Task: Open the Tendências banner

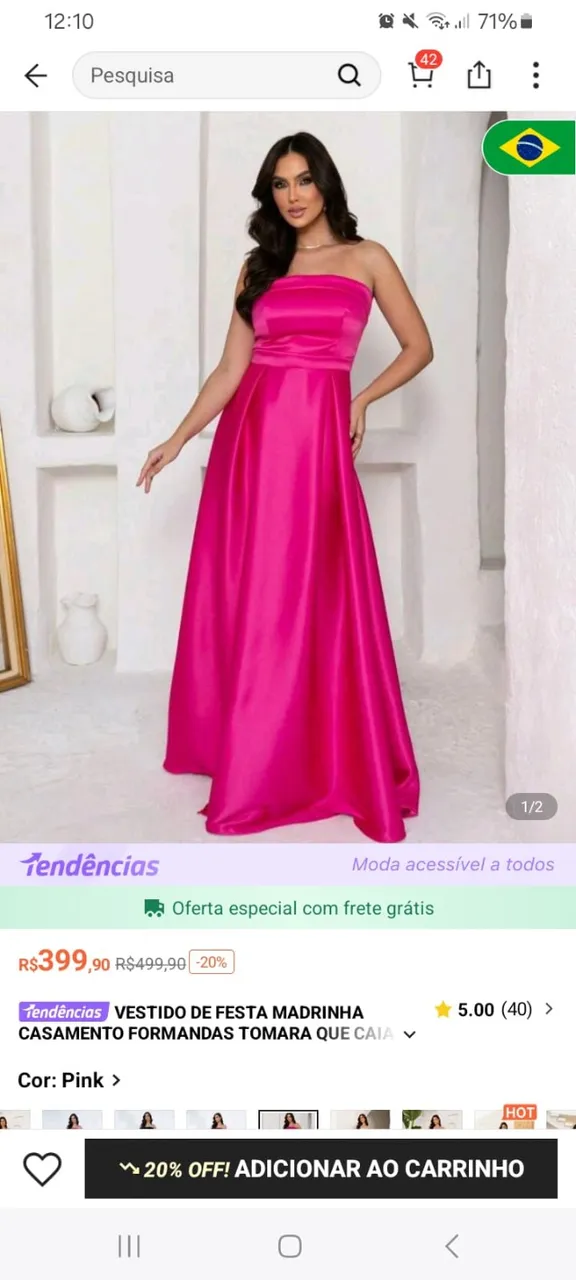Action: pyautogui.click(x=288, y=864)
